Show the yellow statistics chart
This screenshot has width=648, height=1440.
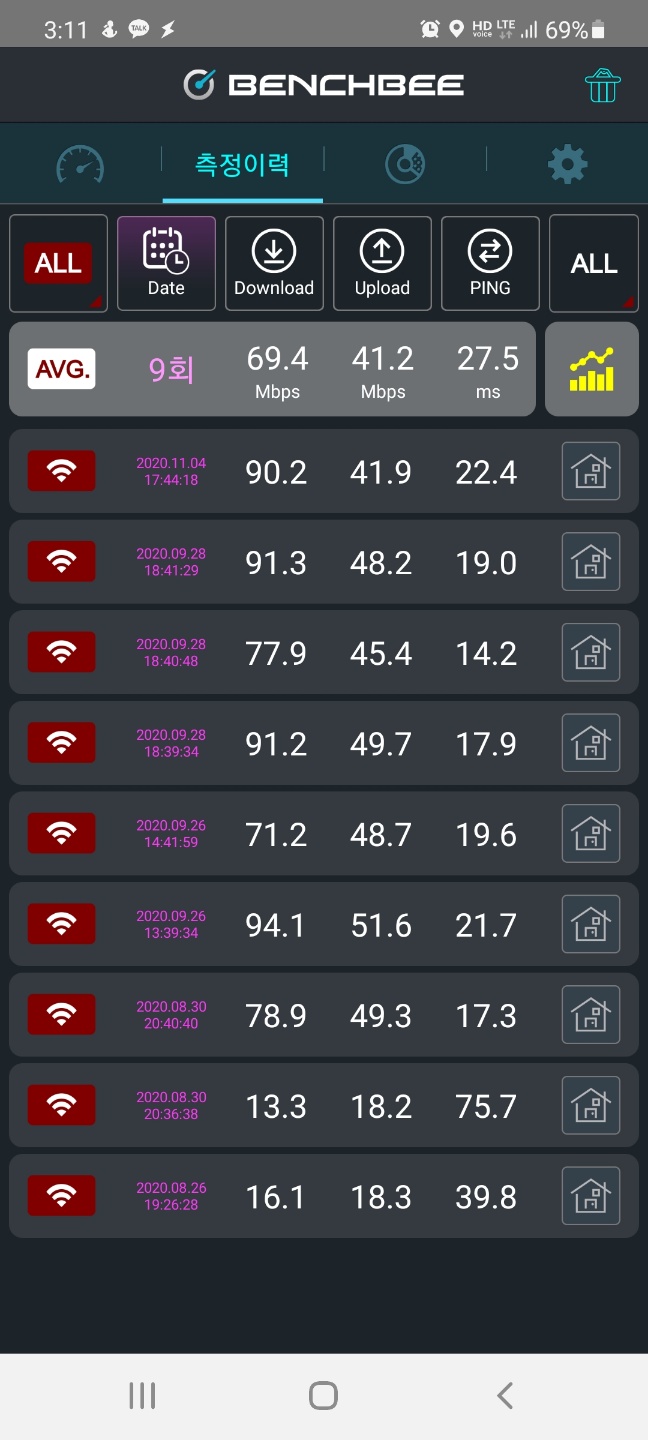coord(592,370)
